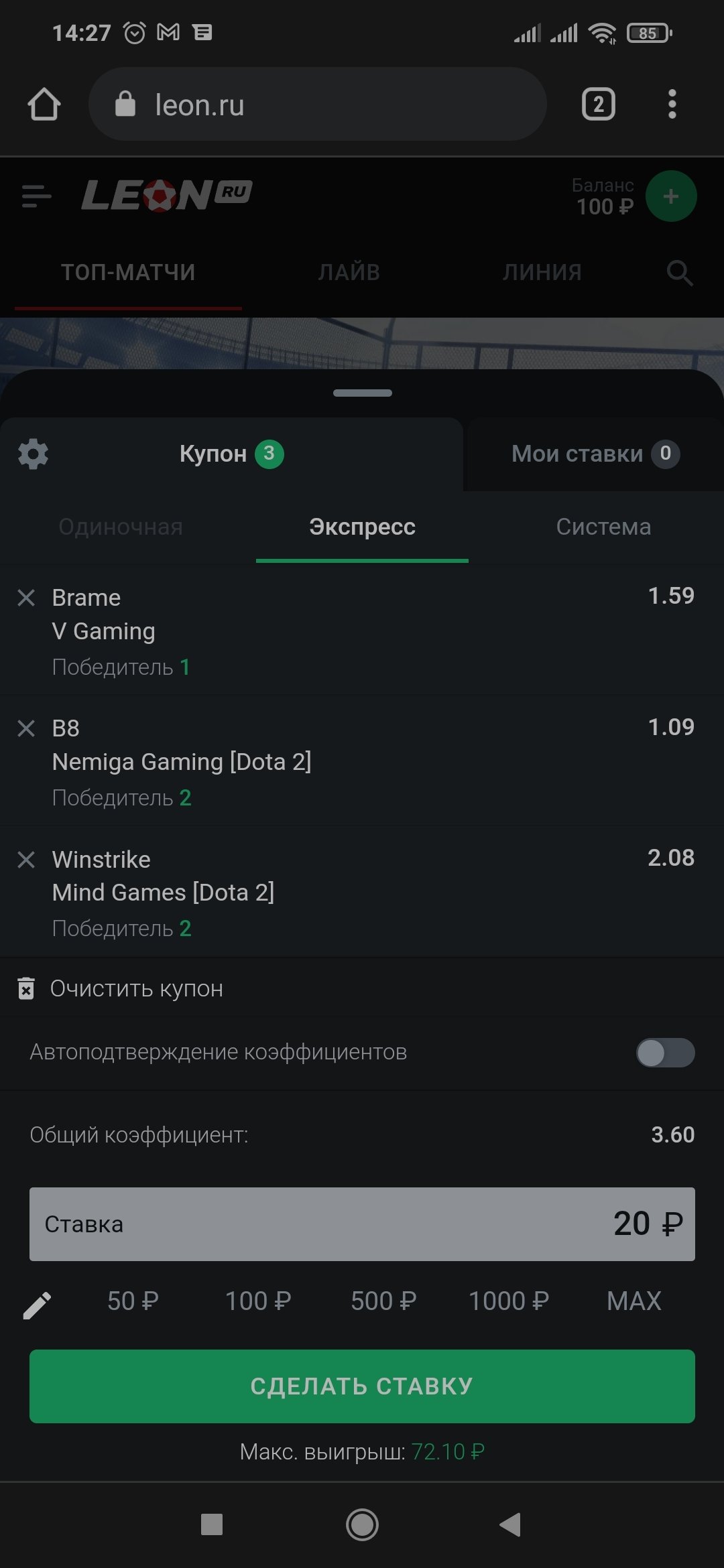The image size is (724, 1568).
Task: Remove the B8 vs Nemiga Gaming selection
Action: point(26,728)
